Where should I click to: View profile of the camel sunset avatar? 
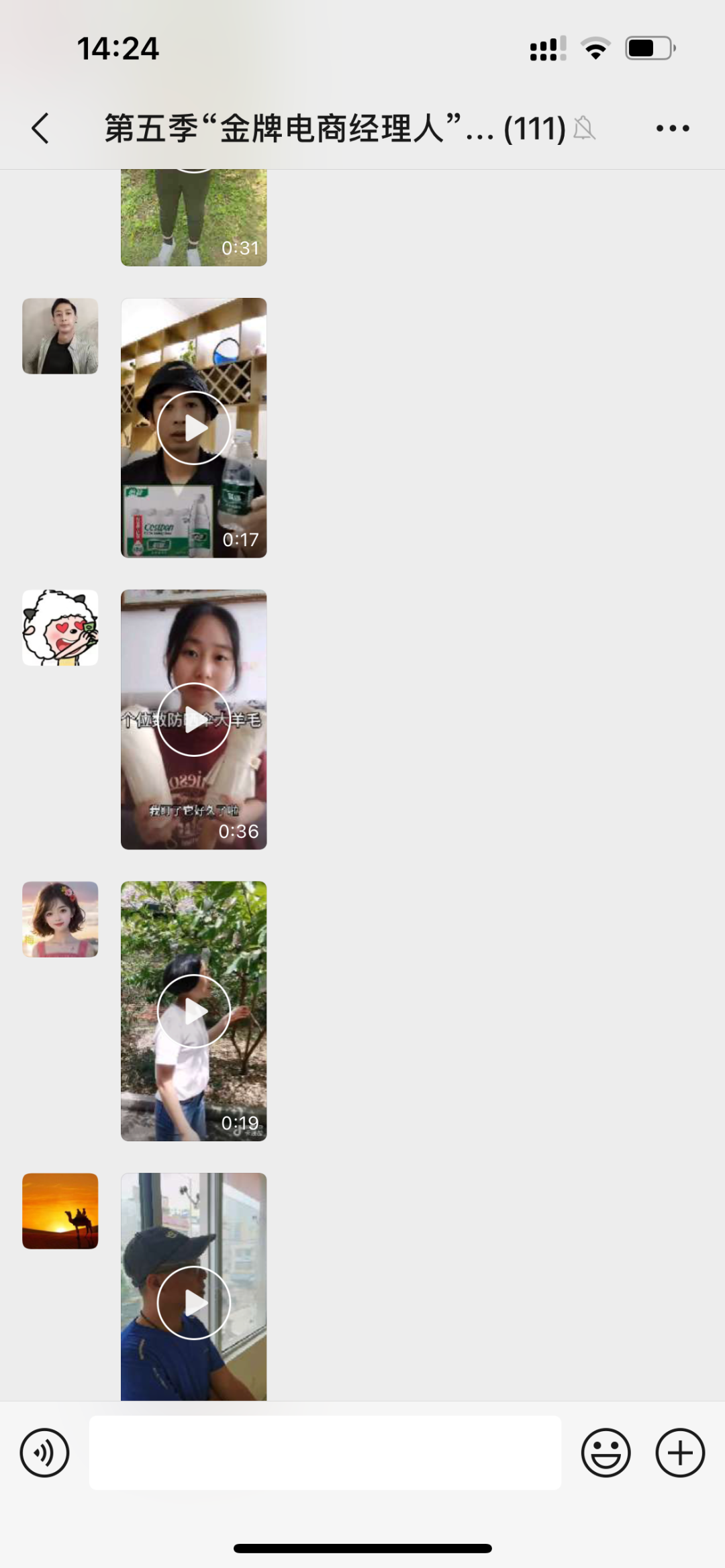60,1211
